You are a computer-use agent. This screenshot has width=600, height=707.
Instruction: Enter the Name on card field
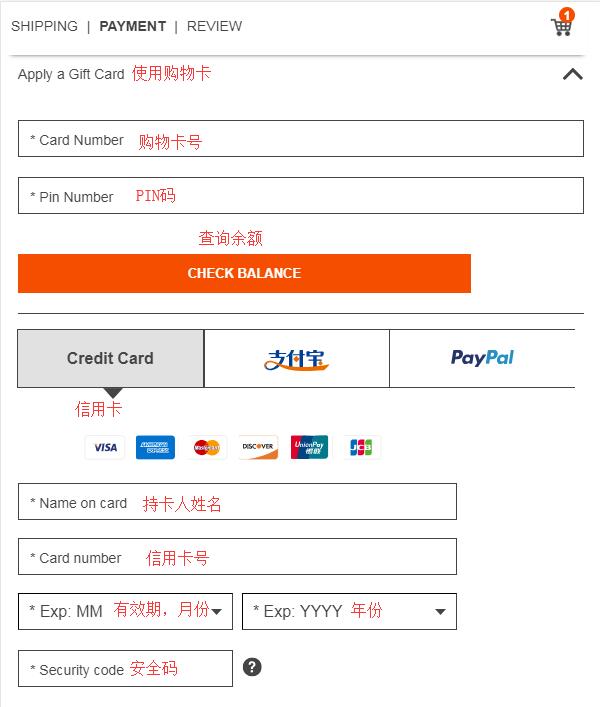(x=237, y=502)
